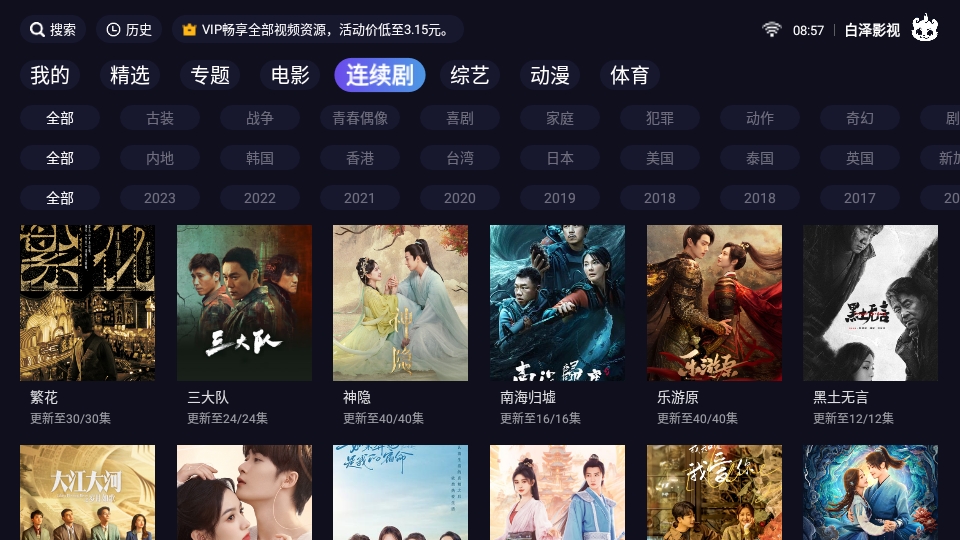Choose the 韩国 region filter
Screen dimensions: 960x540
pos(260,158)
